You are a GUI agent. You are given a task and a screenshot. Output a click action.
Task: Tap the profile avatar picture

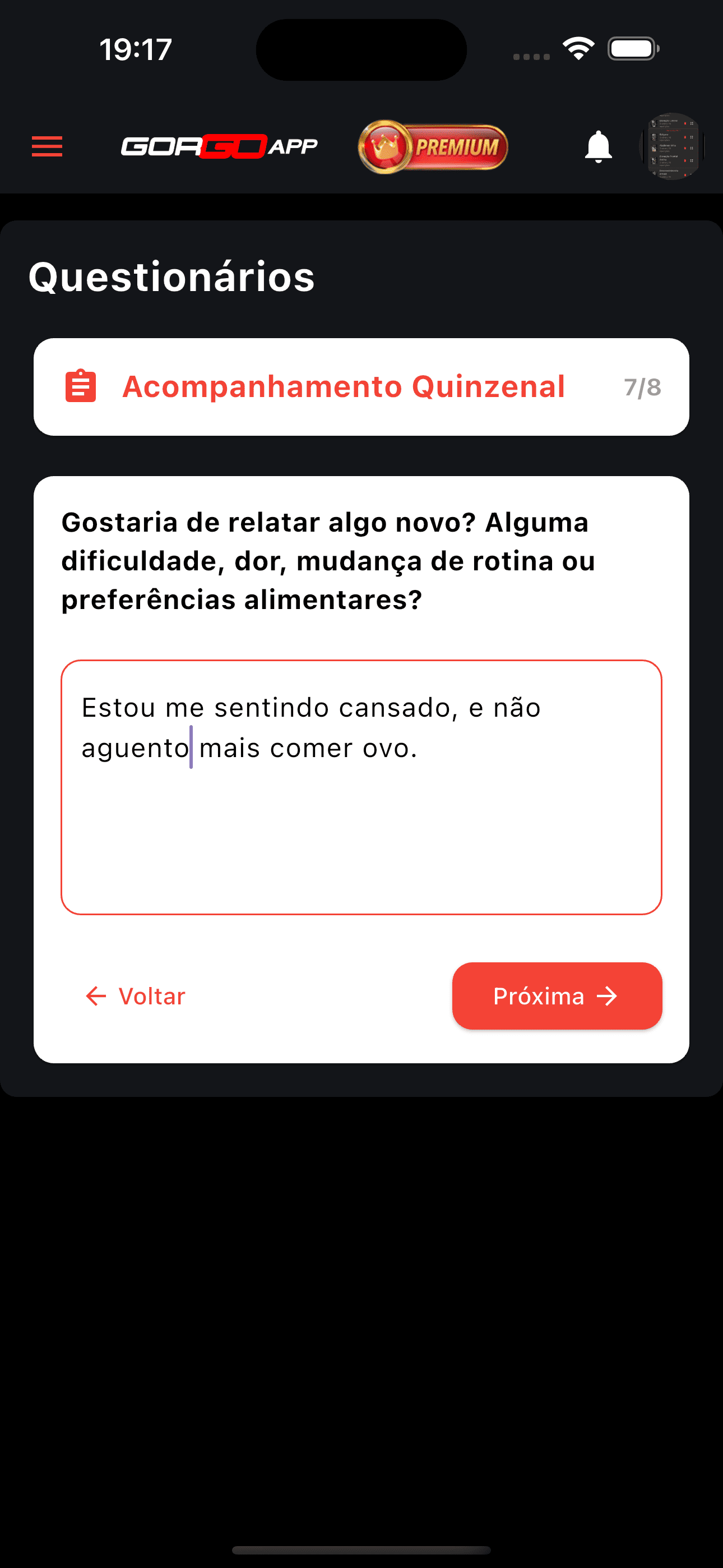[673, 147]
